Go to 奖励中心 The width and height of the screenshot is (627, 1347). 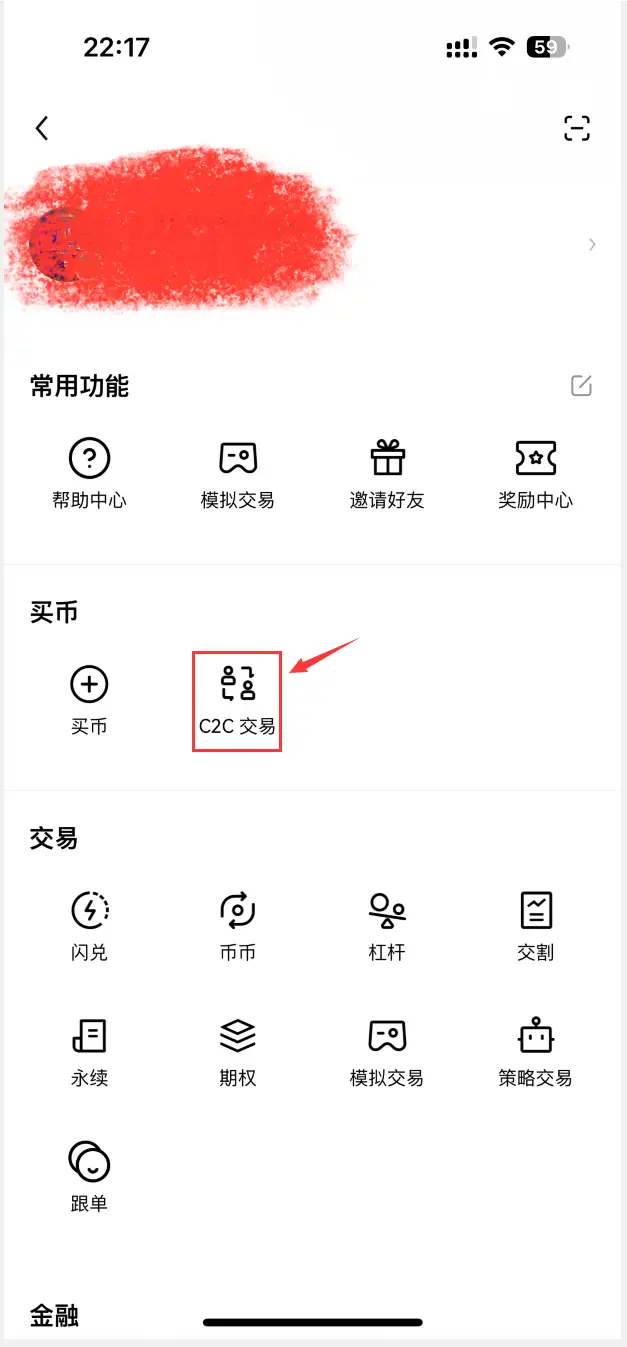pos(535,472)
